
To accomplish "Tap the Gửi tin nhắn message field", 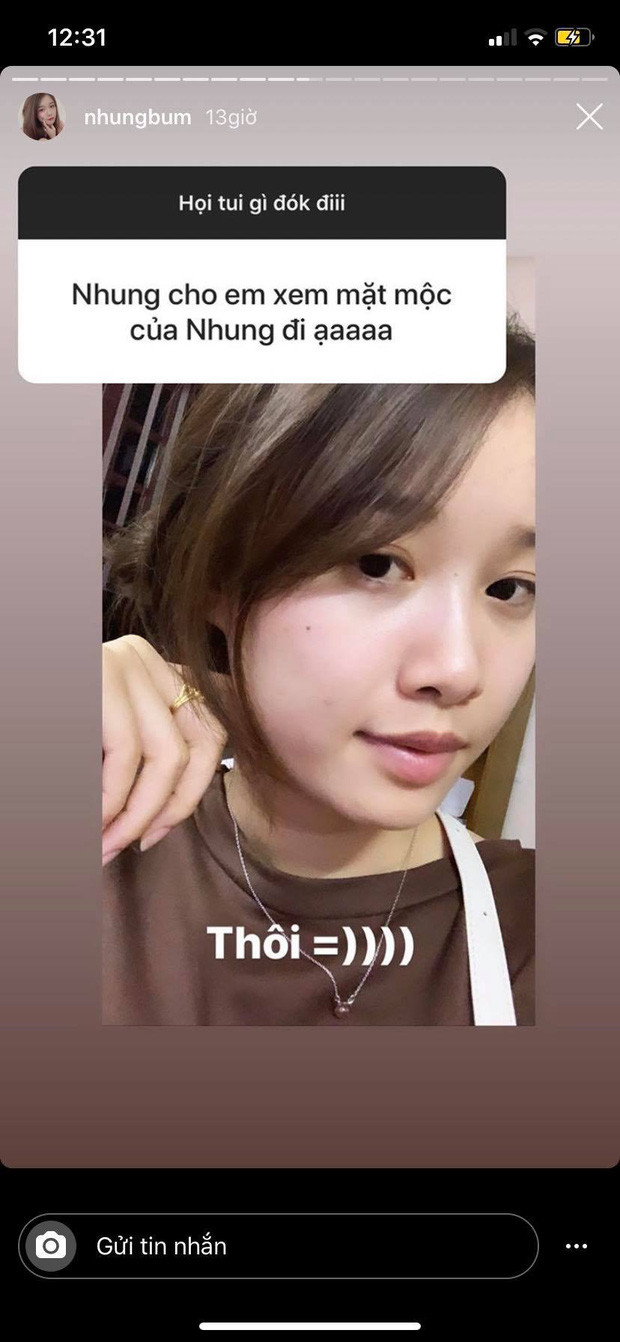I will 300,1246.
